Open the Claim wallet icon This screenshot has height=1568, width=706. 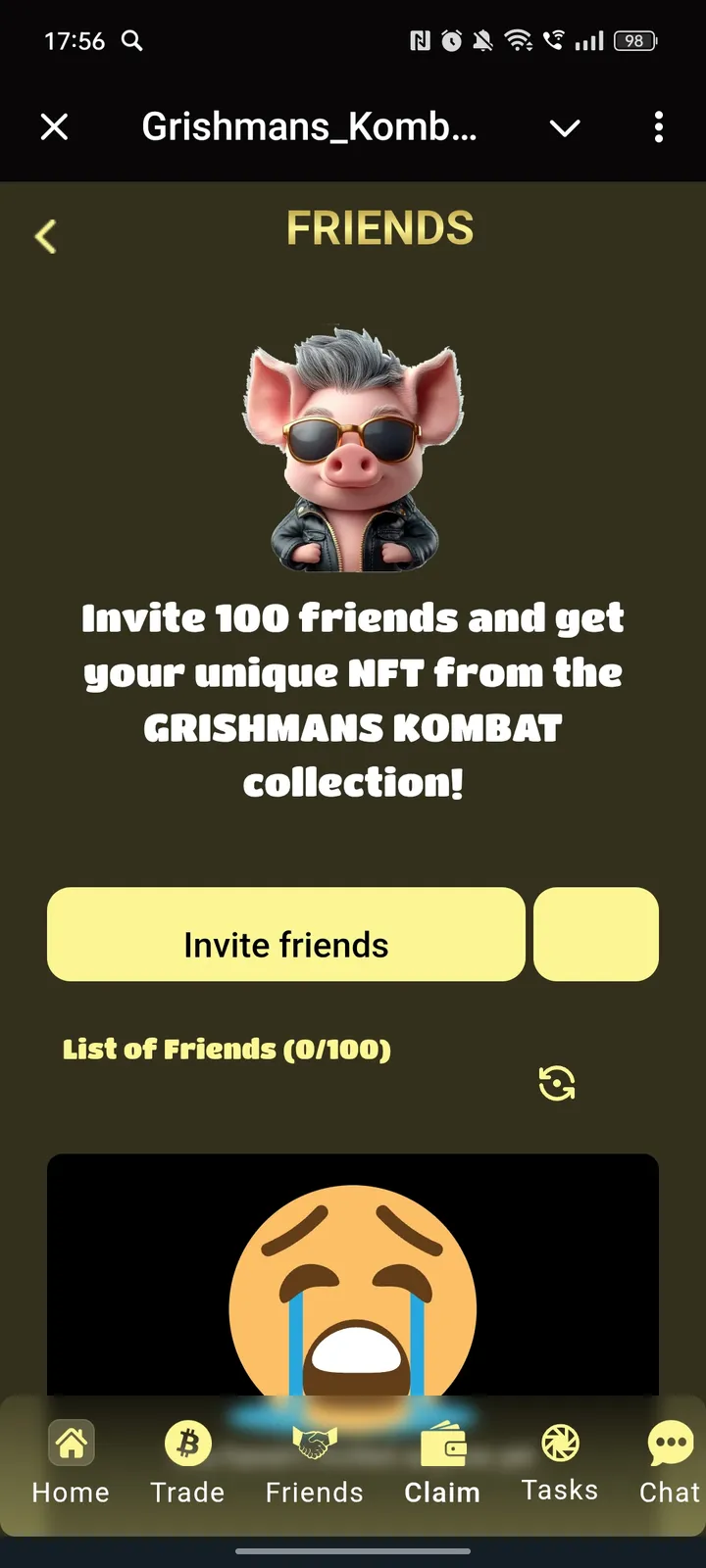point(442,1444)
